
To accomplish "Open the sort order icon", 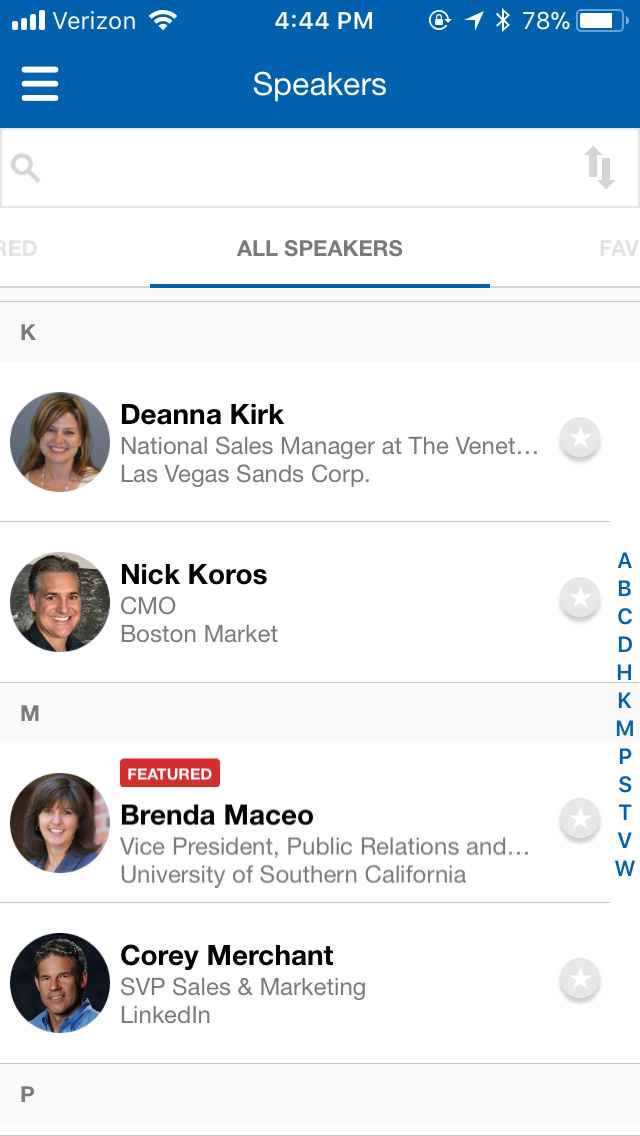I will coord(600,168).
